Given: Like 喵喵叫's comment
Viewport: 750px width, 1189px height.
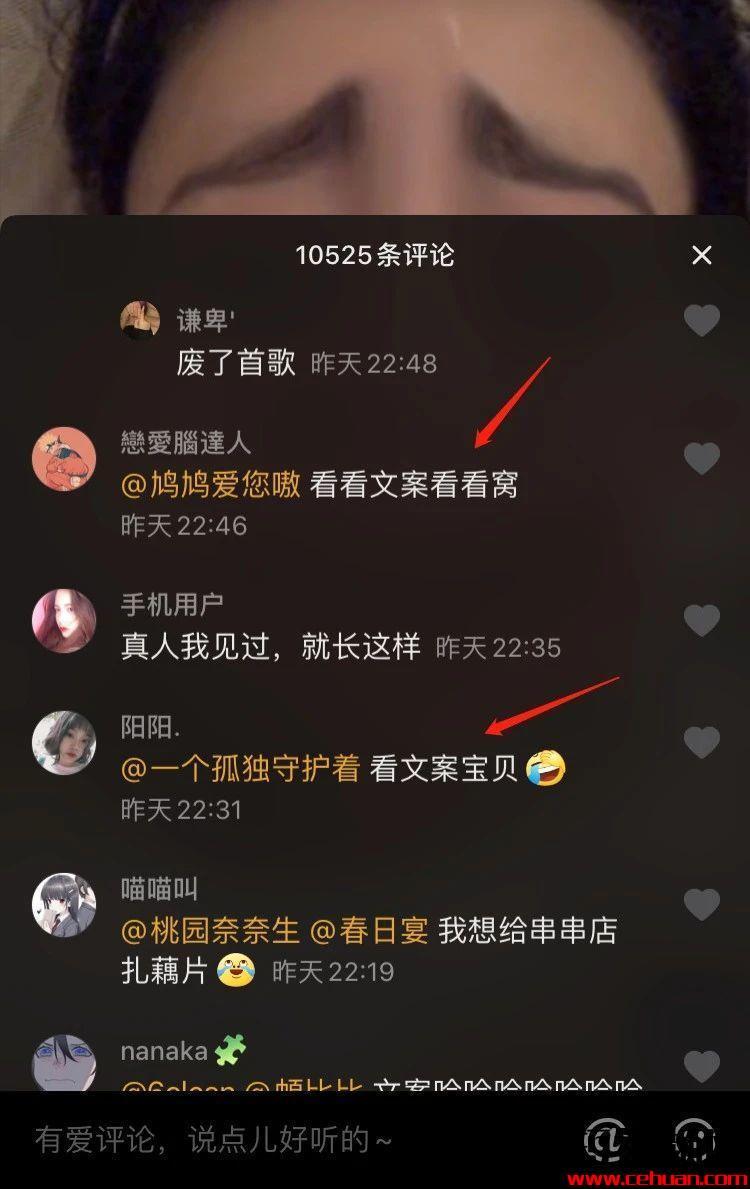Looking at the screenshot, I should [702, 904].
